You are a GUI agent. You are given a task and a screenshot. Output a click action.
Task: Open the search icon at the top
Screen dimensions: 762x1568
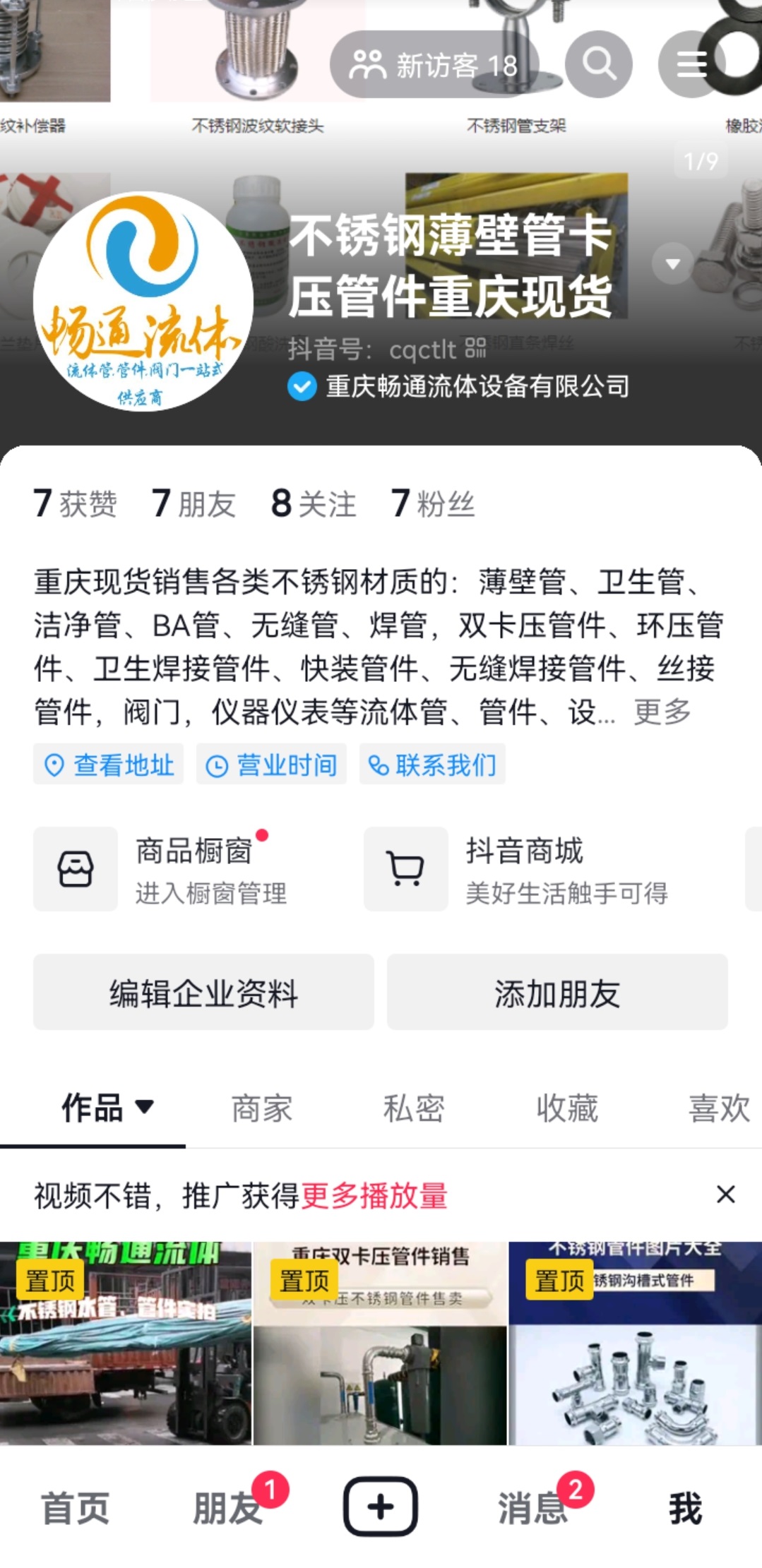coord(598,64)
